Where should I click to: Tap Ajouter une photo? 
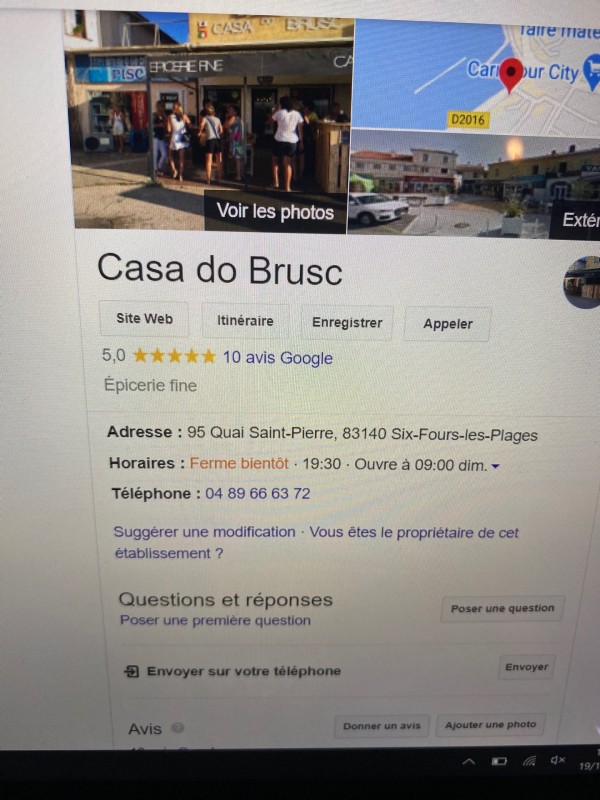(490, 725)
